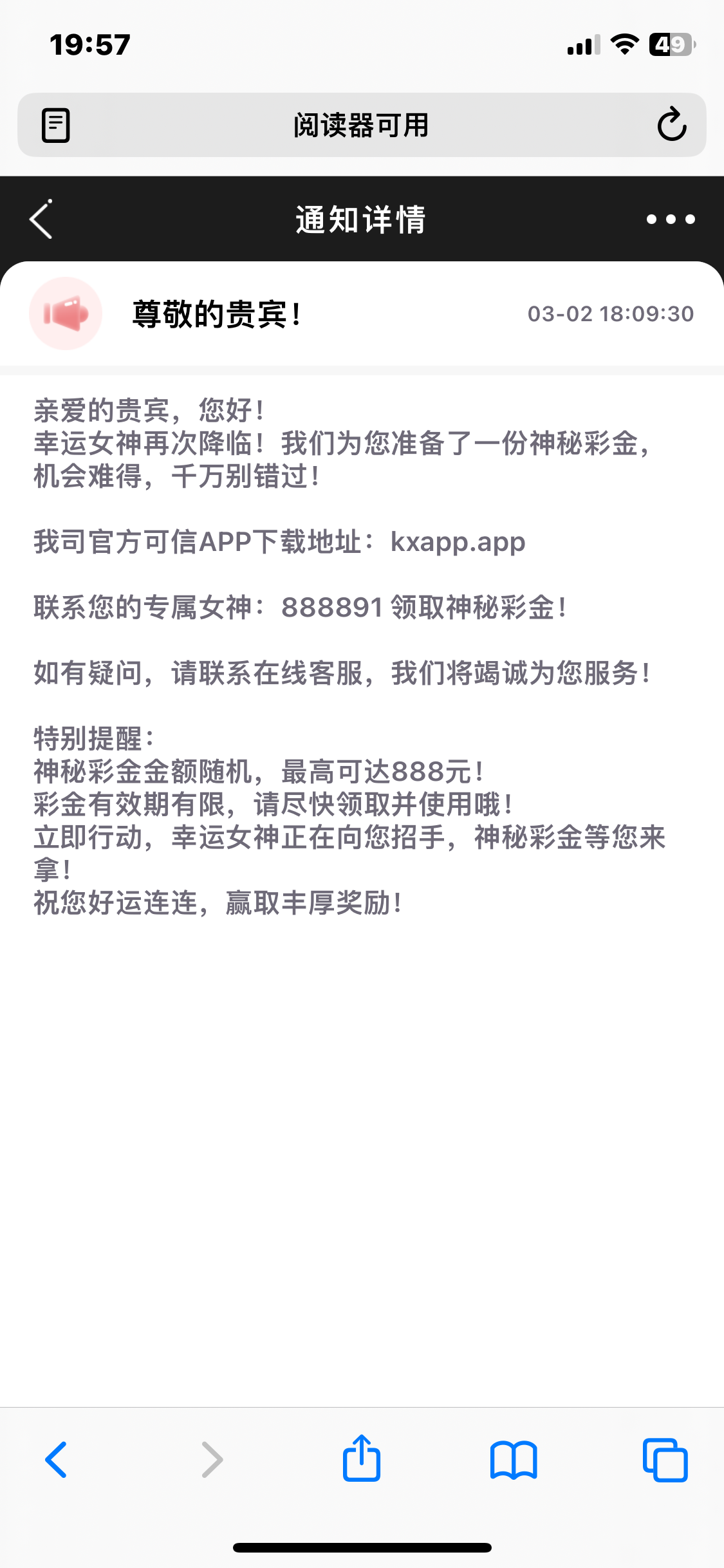
Task: Open the reader view page icon
Action: coord(56,125)
